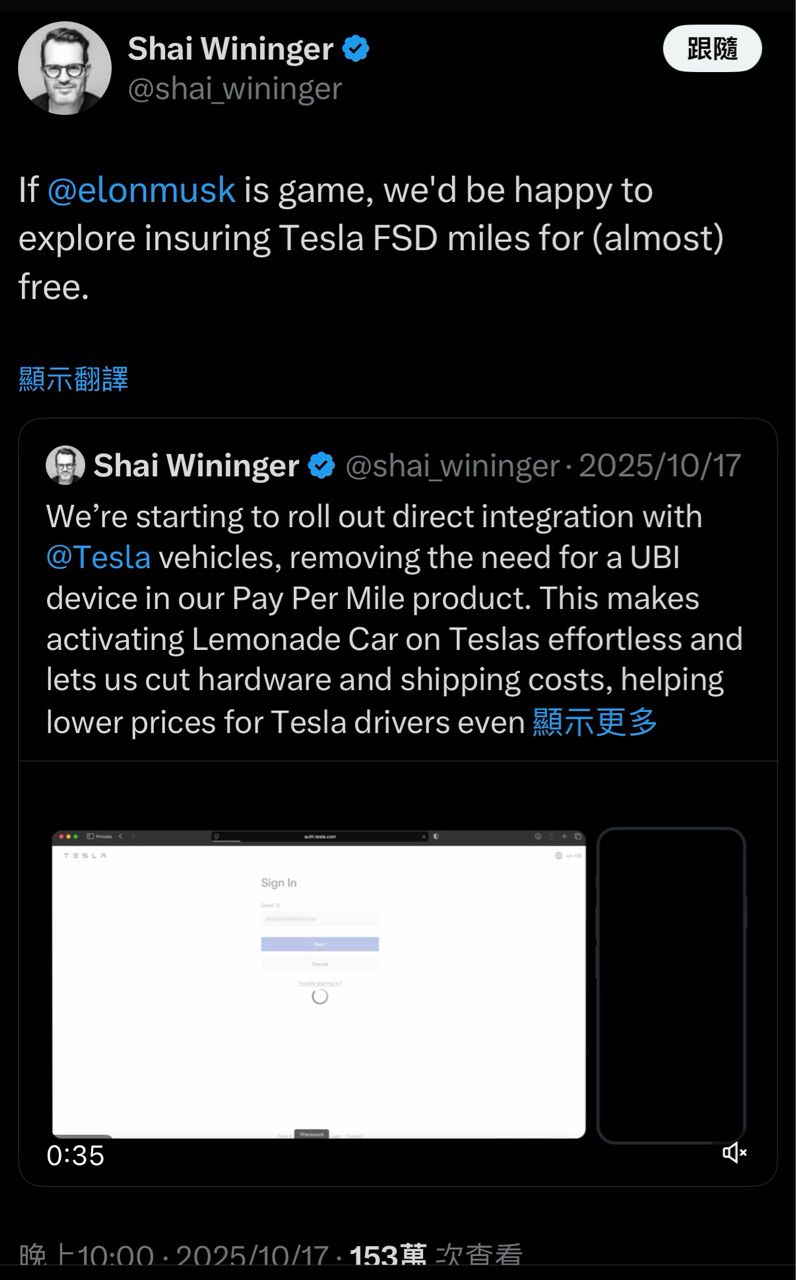This screenshot has height=1280, width=796.
Task: Unmute the video with the speaker icon
Action: tap(735, 1153)
